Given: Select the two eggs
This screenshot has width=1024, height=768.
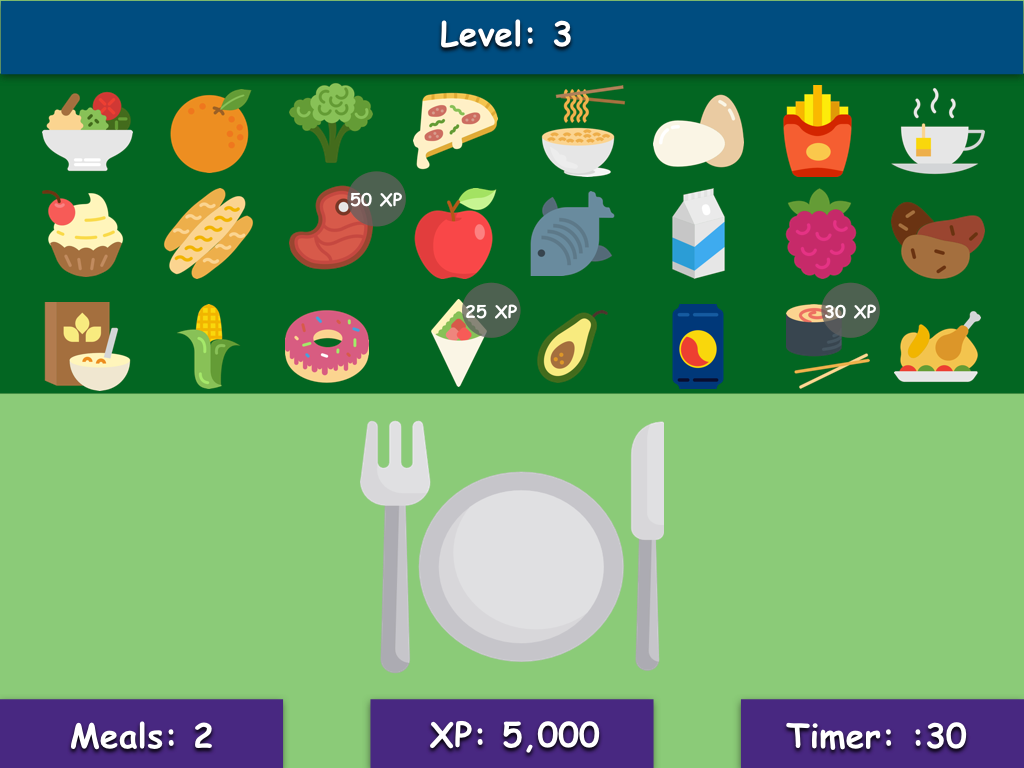Looking at the screenshot, I should pyautogui.click(x=698, y=133).
